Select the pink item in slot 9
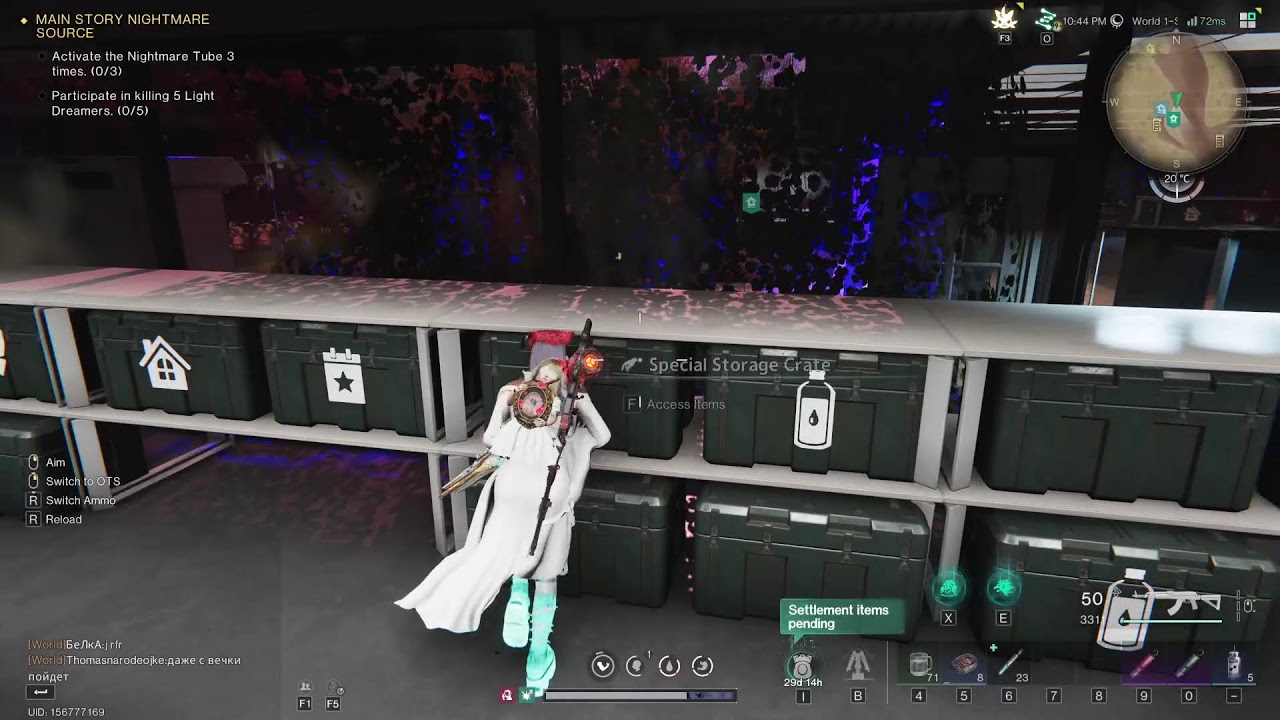1280x720 pixels. tap(1143, 664)
